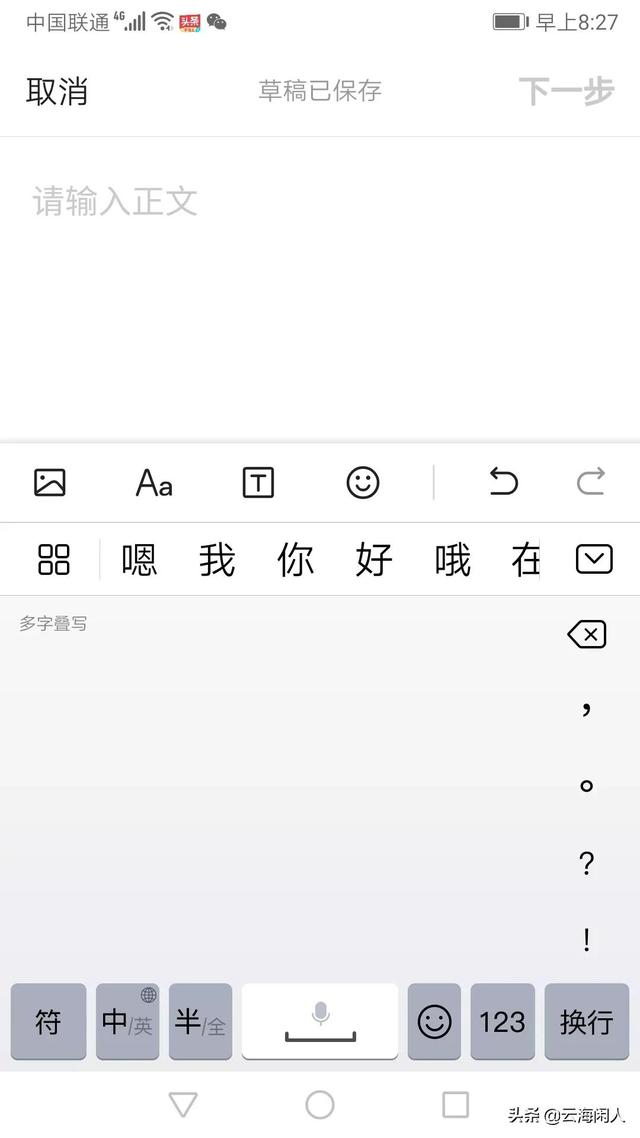This screenshot has height=1138, width=640.
Task: Insert an image from the toolbar
Action: pyautogui.click(x=50, y=483)
